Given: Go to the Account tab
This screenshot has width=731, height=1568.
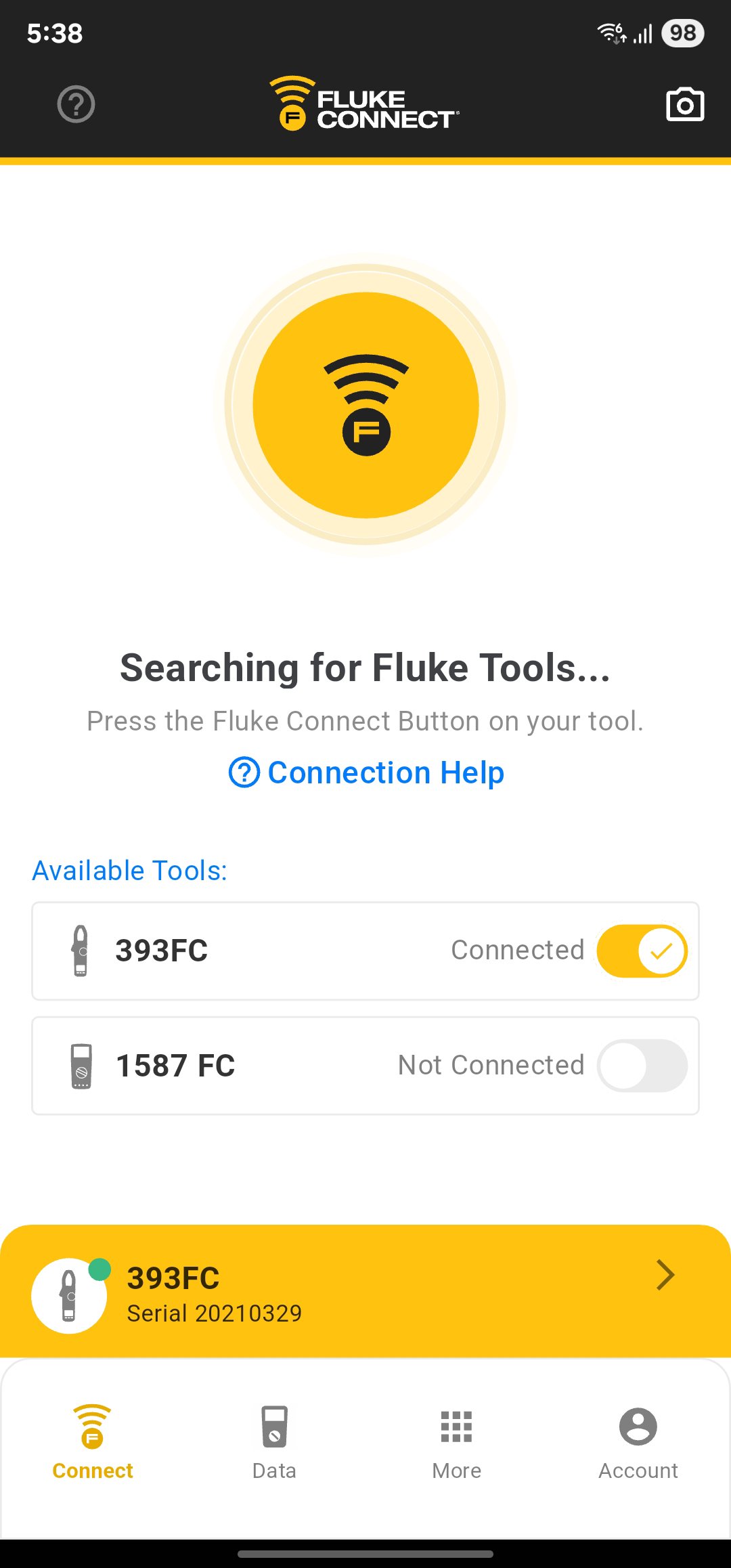Looking at the screenshot, I should (x=638, y=1442).
